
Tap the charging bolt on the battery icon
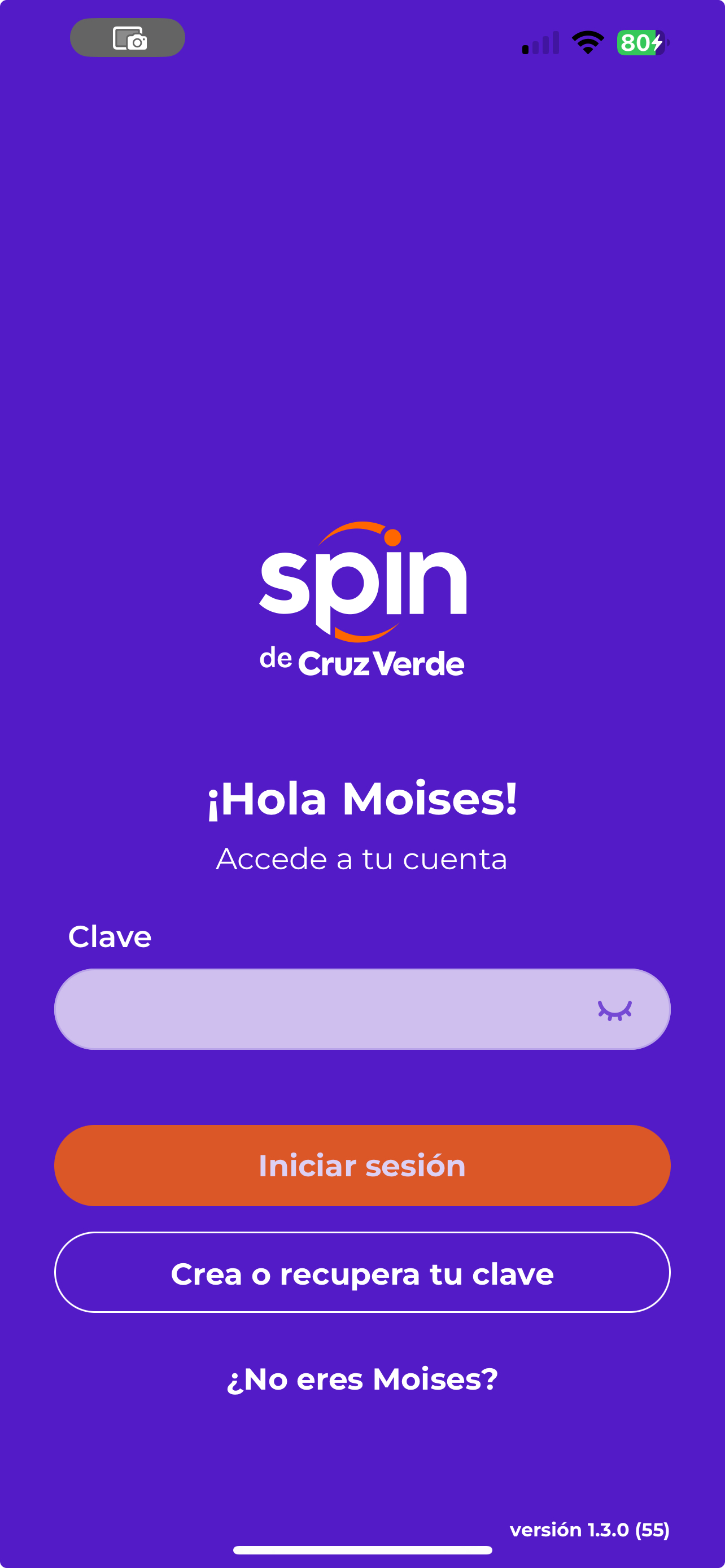pos(658,41)
